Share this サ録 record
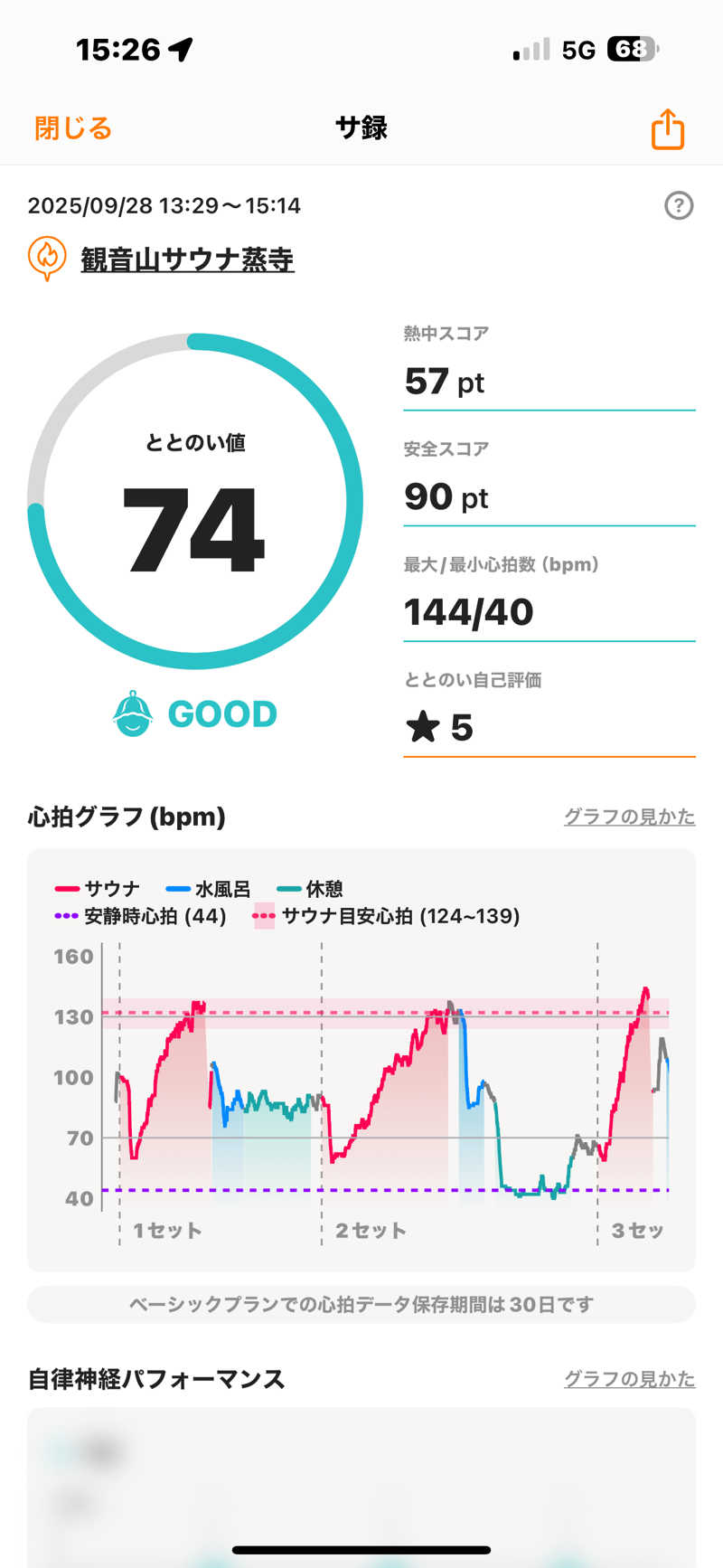The height and width of the screenshot is (1568, 723). (x=668, y=128)
